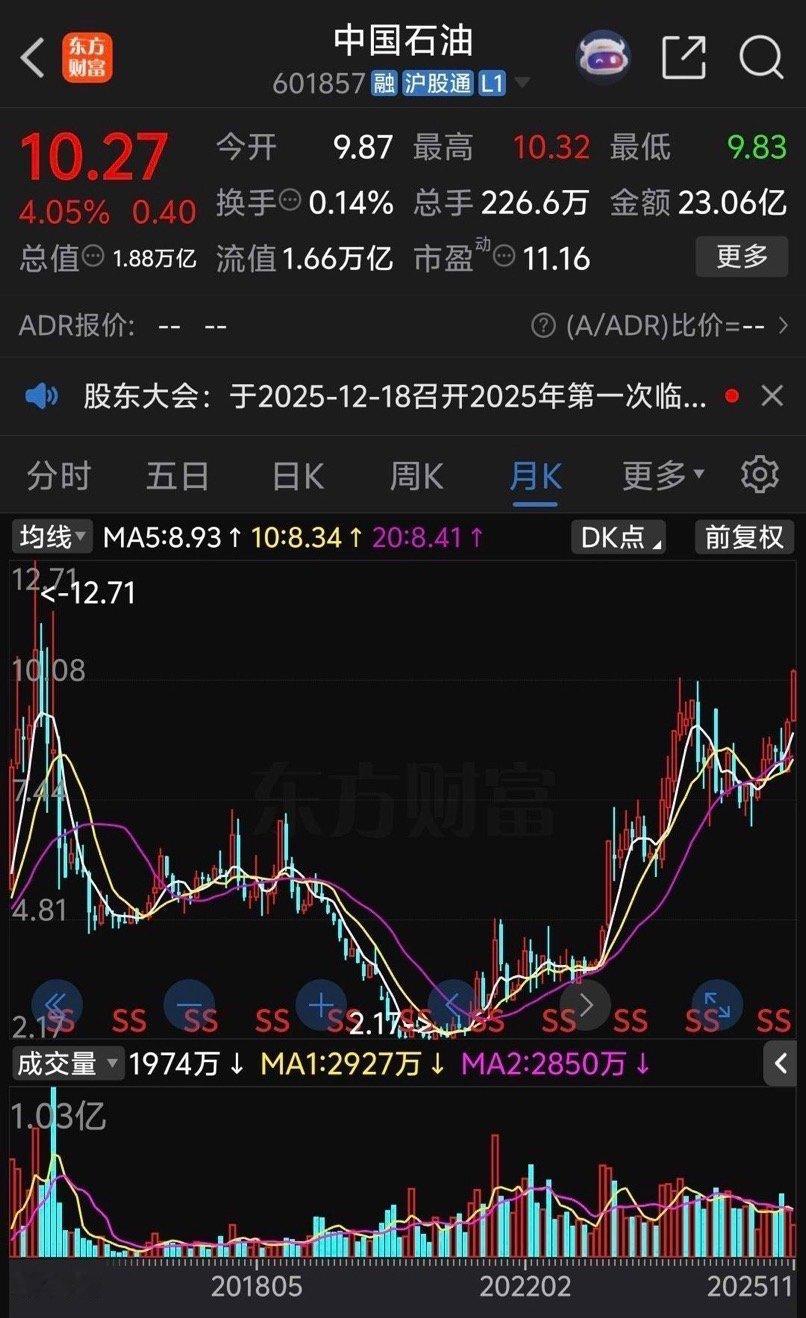Viewport: 806px width, 1318px height.
Task: Tap the back arrow in the title bar
Action: coord(31,58)
